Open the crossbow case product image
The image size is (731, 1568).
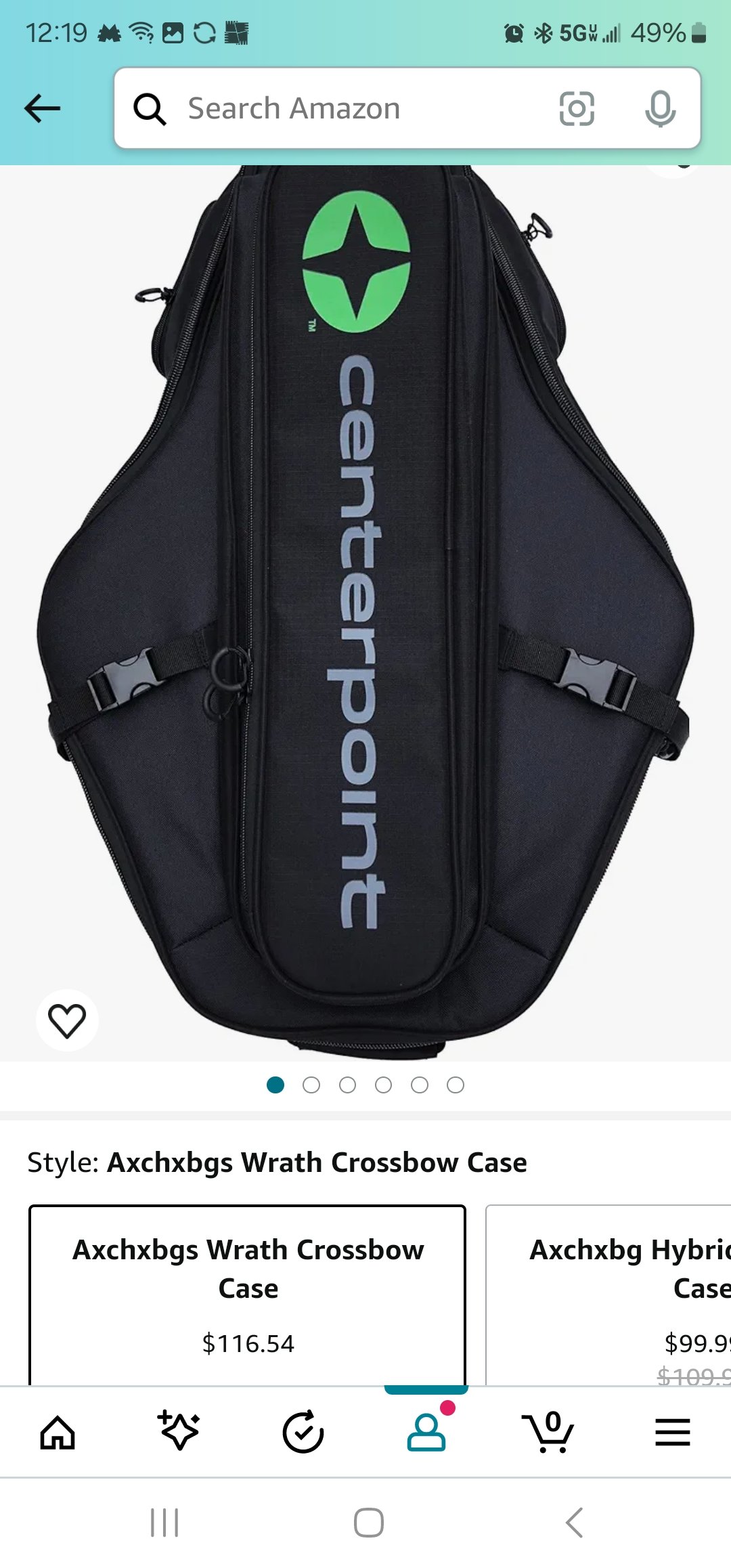365,613
